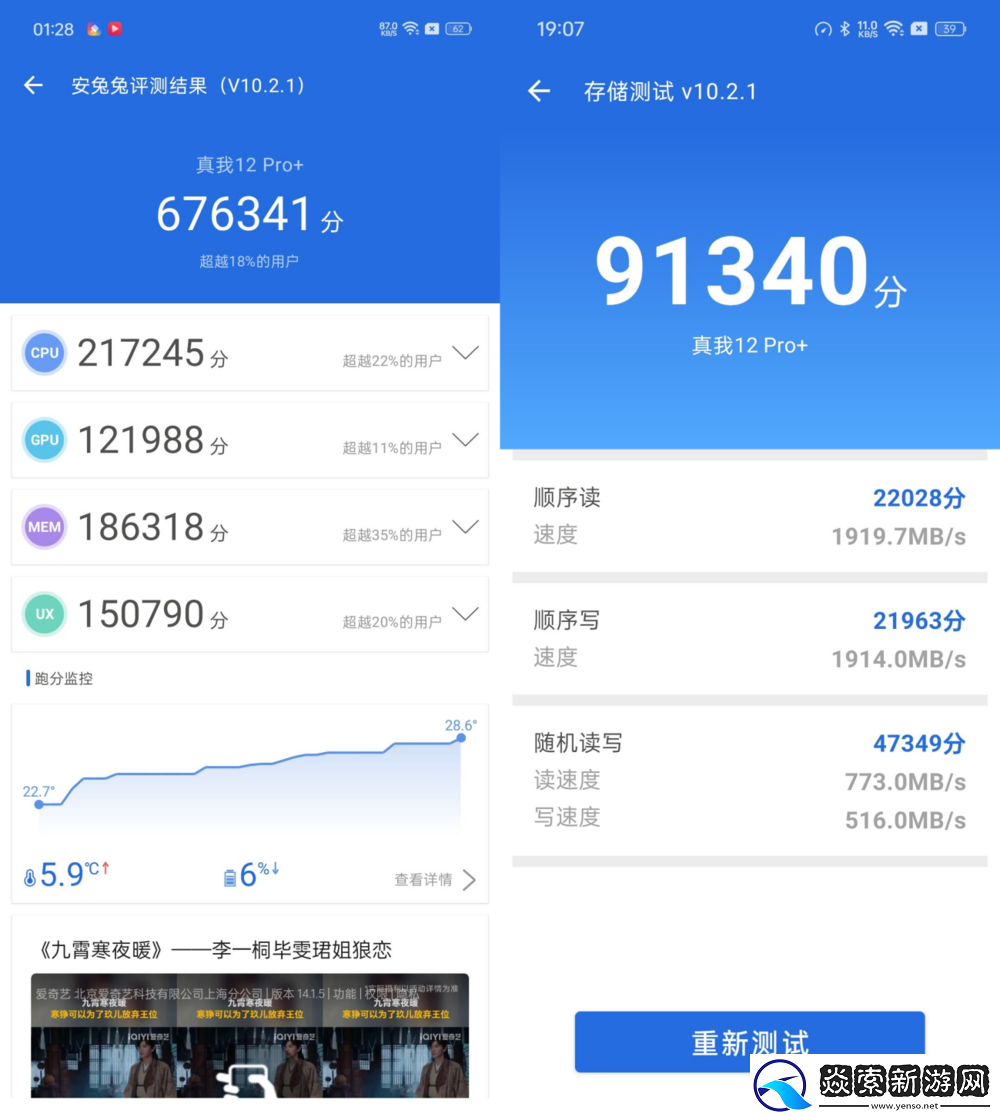The image size is (1000, 1117).
Task: Select the GPU score icon
Action: [x=44, y=440]
